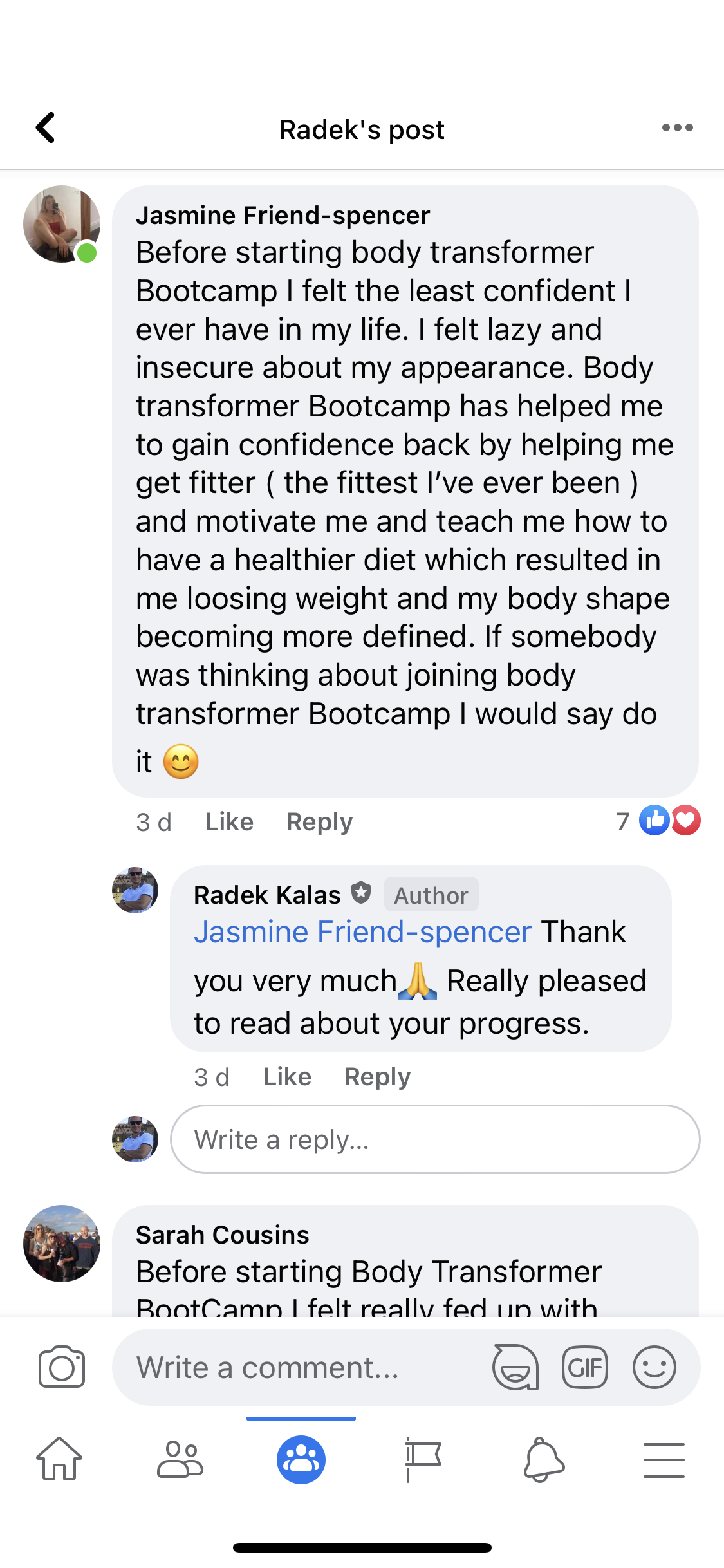Open the hamburger menu tab
The image size is (724, 1568).
664,1460
